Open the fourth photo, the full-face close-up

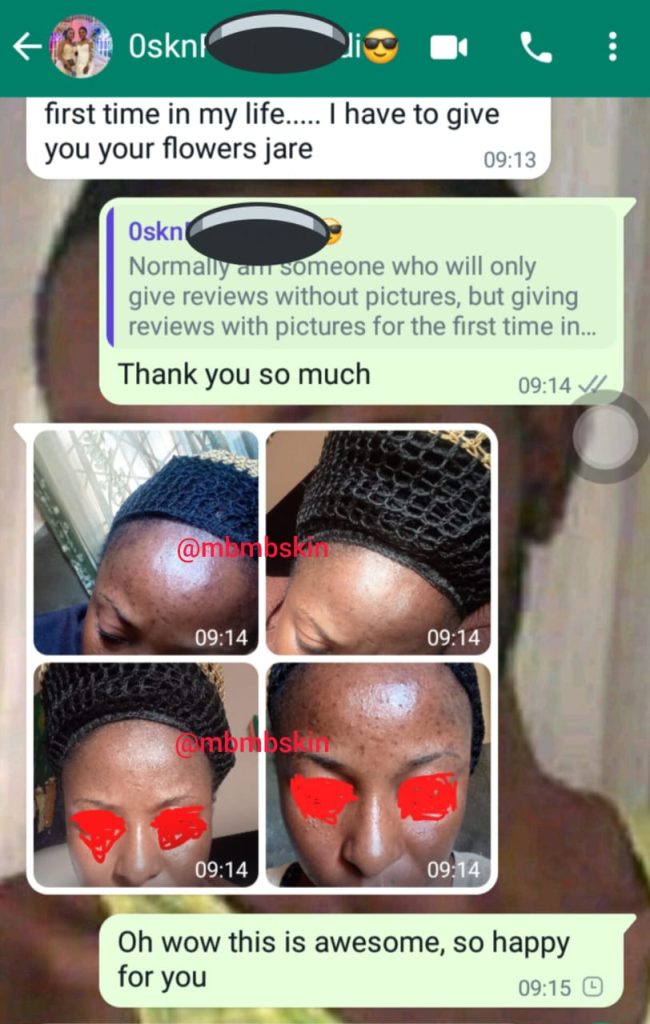click(378, 774)
